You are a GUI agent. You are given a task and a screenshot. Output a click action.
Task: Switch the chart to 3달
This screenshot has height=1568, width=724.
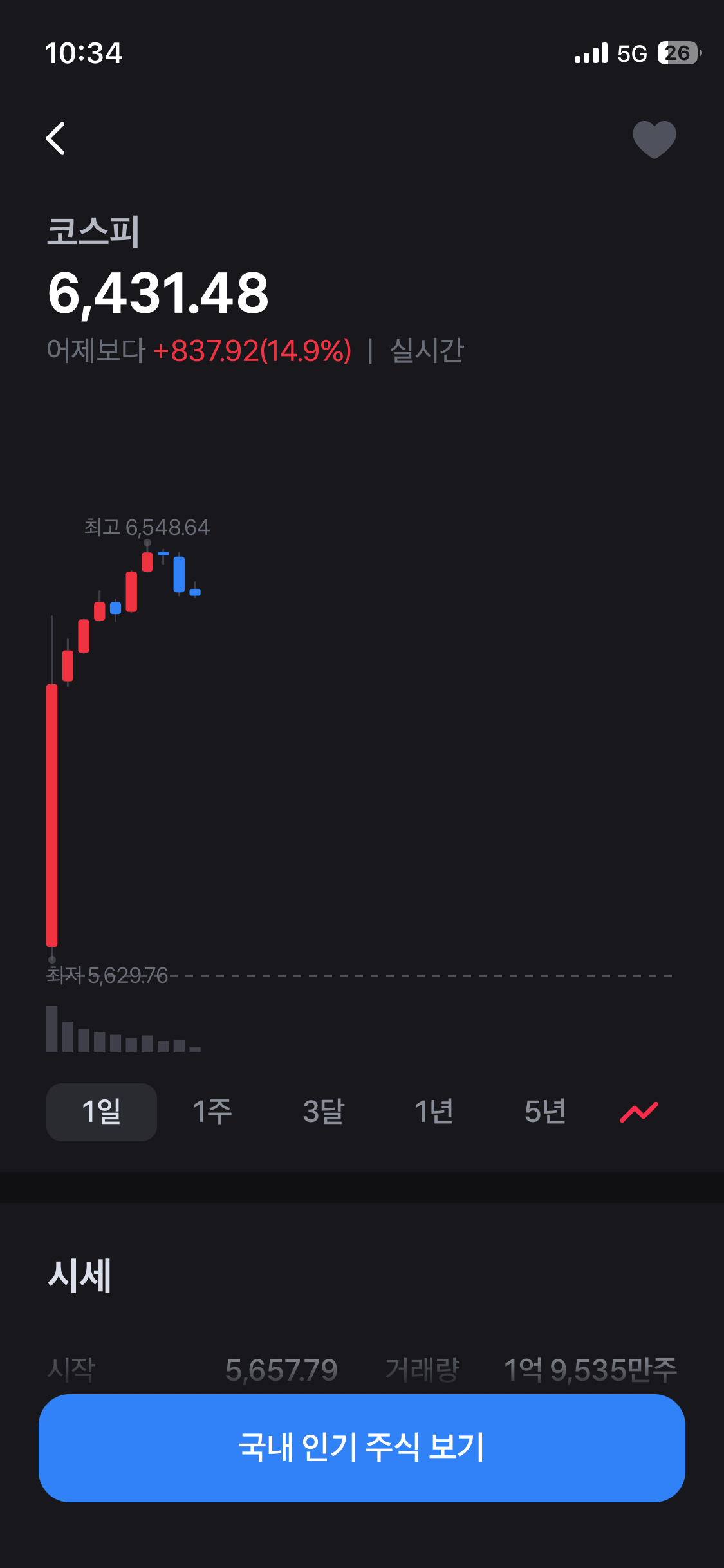pyautogui.click(x=324, y=1112)
